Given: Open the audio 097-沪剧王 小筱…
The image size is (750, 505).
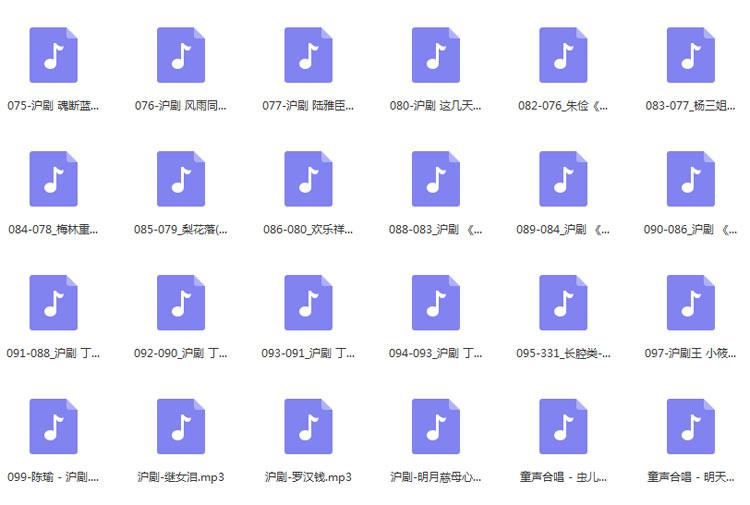Looking at the screenshot, I should 691,303.
